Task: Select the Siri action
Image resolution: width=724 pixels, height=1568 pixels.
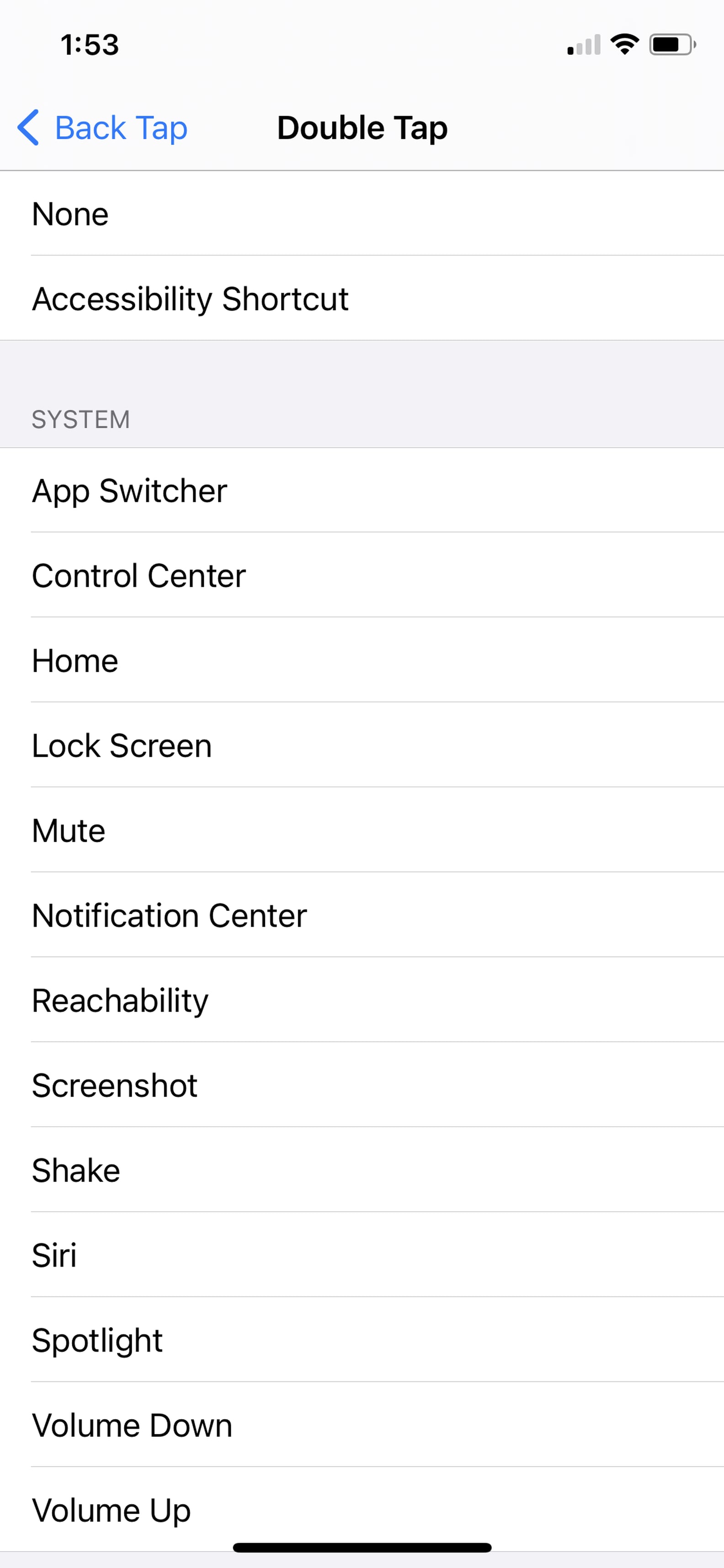Action: point(54,1254)
